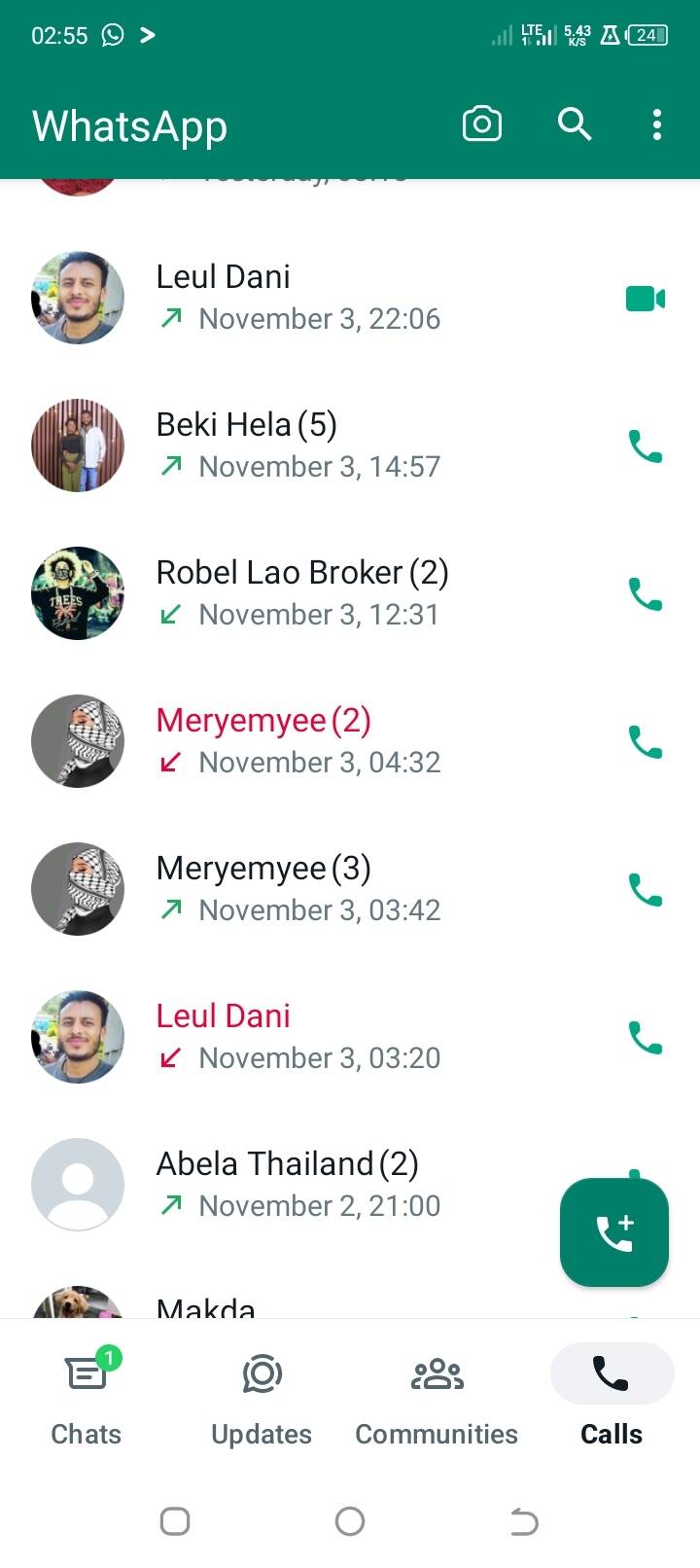Open the three-dot overflow menu
Image resolution: width=700 pixels, height=1568 pixels.
coord(657,125)
